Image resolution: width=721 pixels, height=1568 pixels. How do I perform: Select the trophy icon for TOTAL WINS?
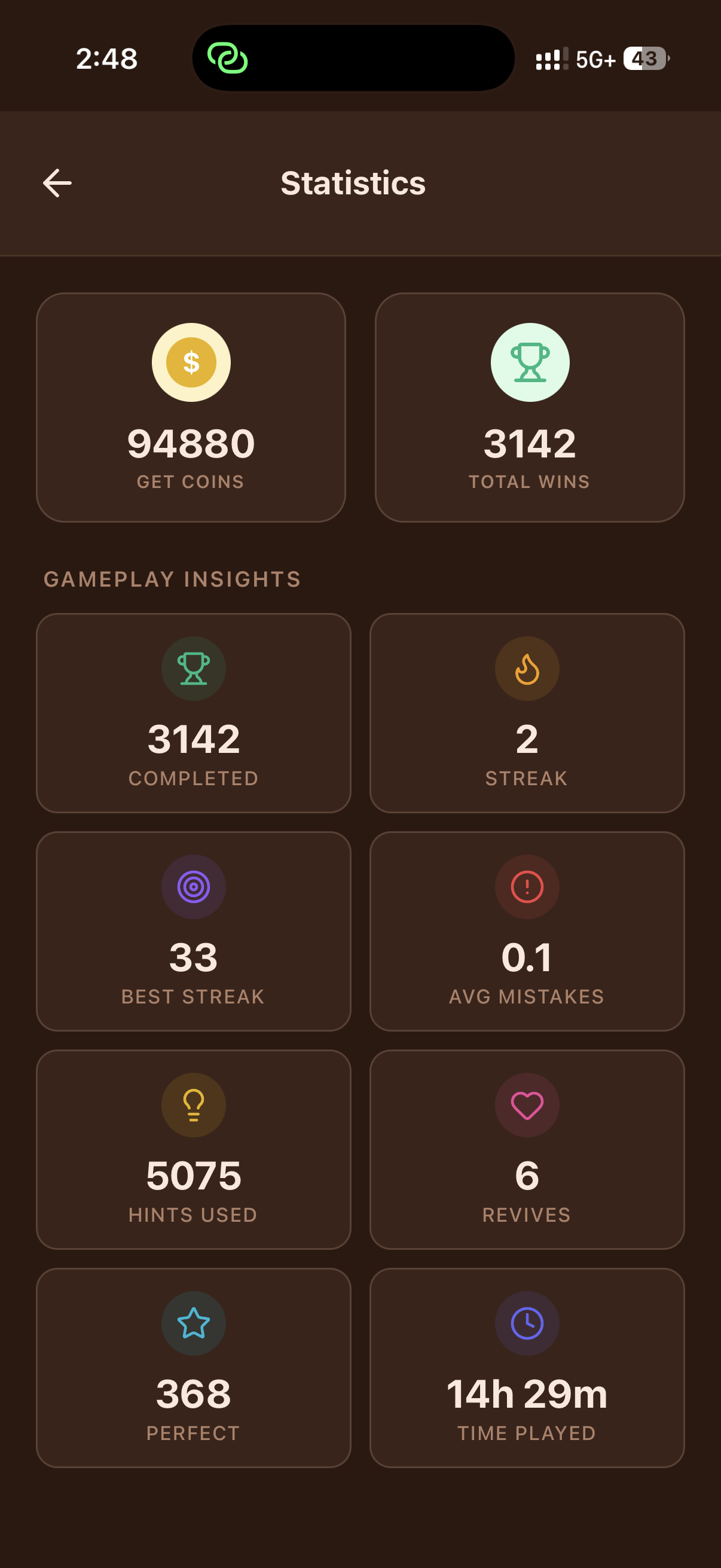(527, 362)
